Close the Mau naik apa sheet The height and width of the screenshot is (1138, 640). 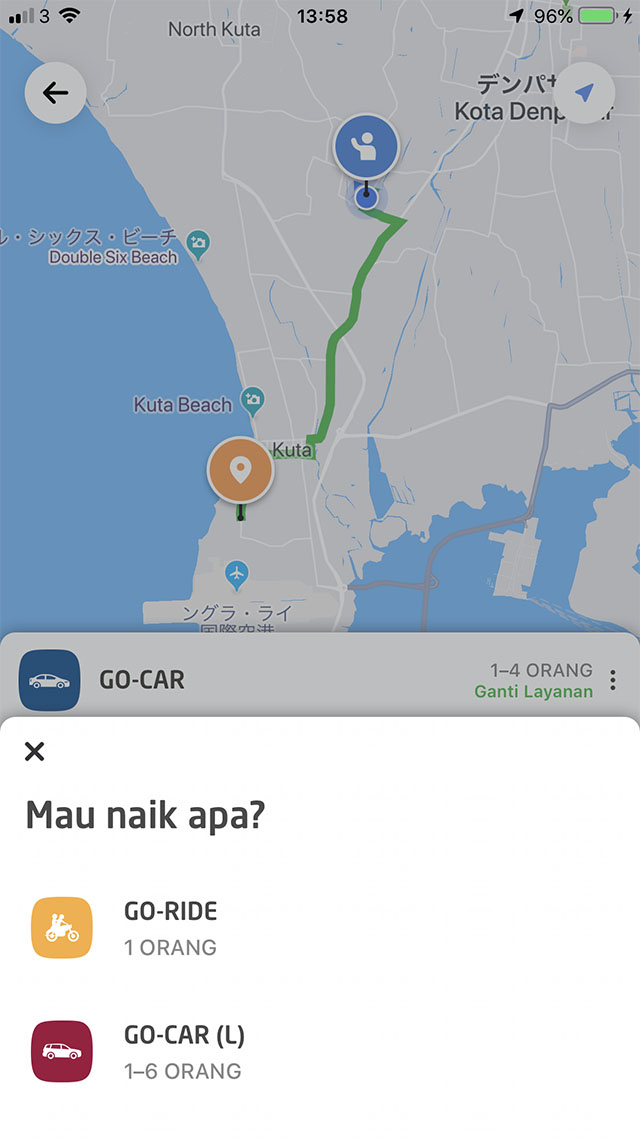point(34,752)
